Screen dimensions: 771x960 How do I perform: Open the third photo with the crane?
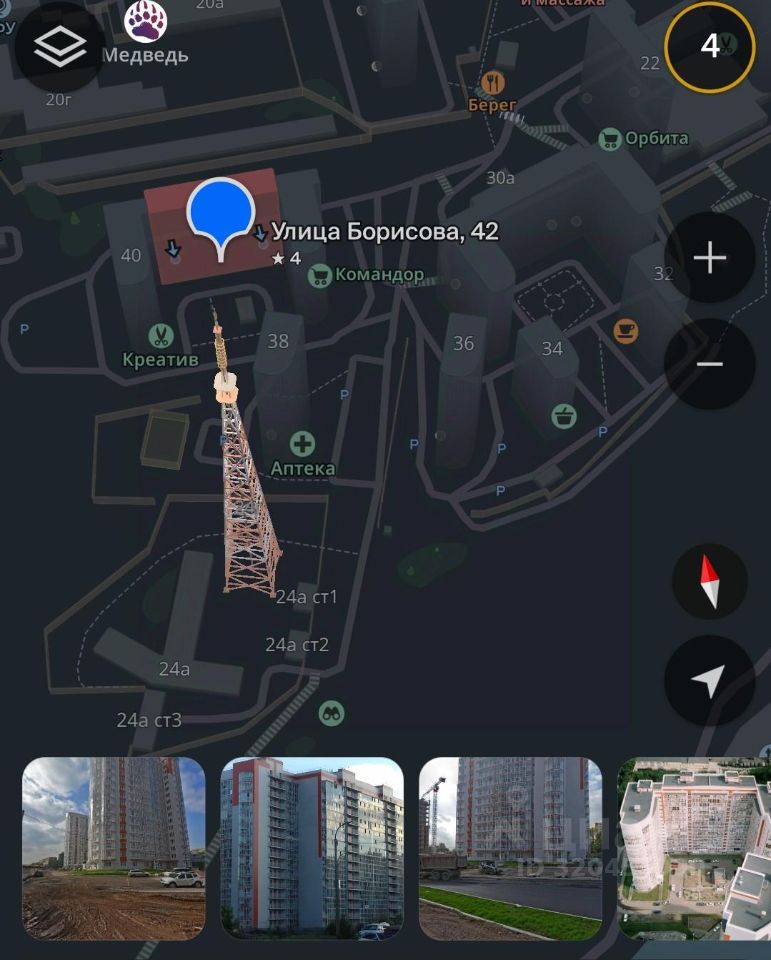(510, 848)
